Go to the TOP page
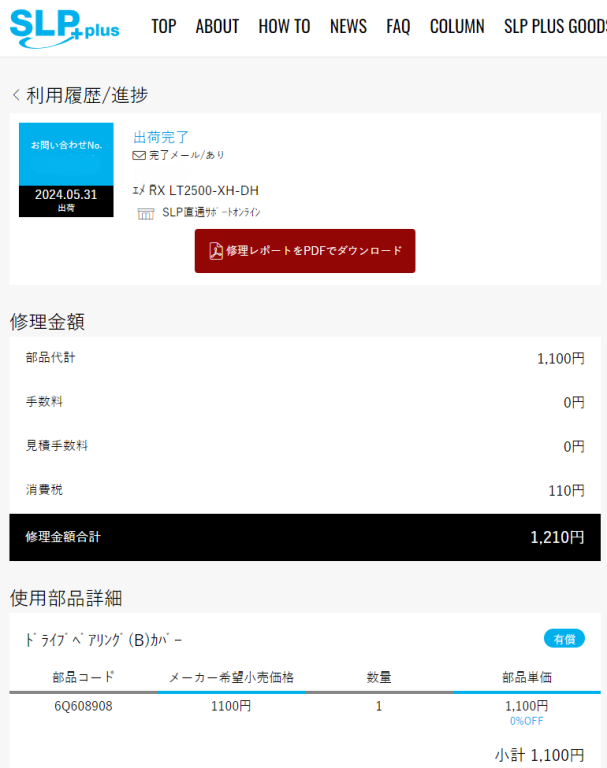 pyautogui.click(x=164, y=27)
